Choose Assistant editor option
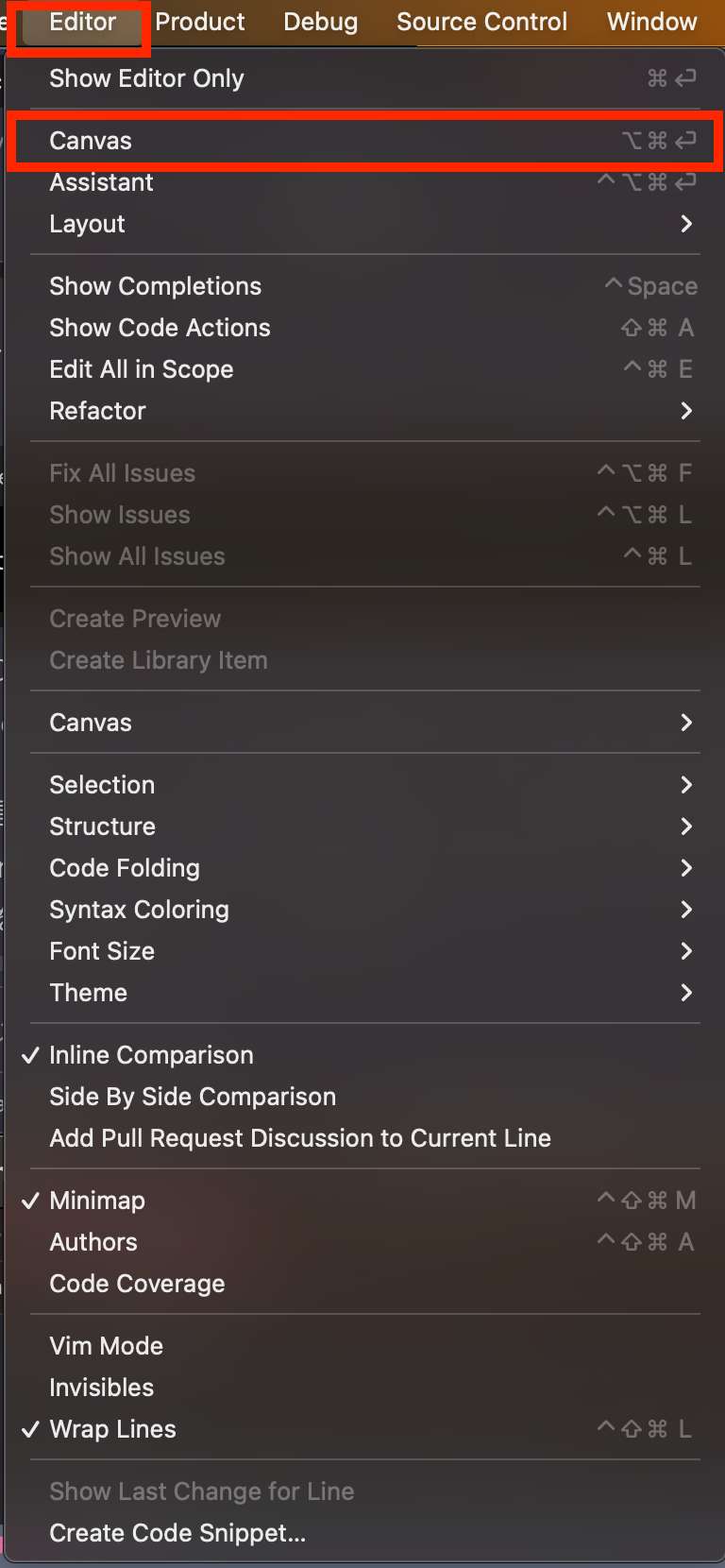Viewport: 725px width, 1568px height. point(101,182)
